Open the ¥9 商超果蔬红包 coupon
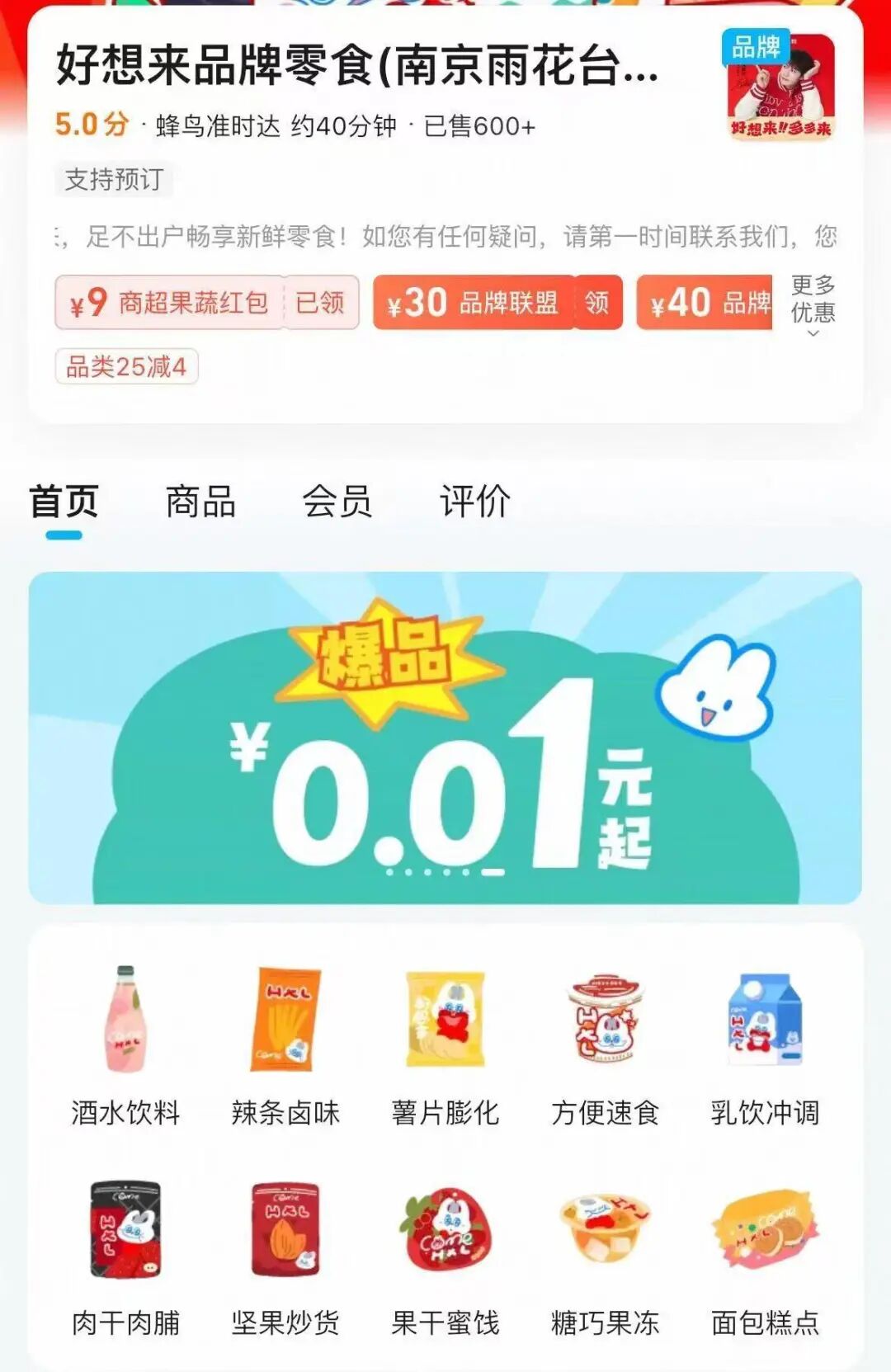The width and height of the screenshot is (891, 1372). [x=206, y=303]
